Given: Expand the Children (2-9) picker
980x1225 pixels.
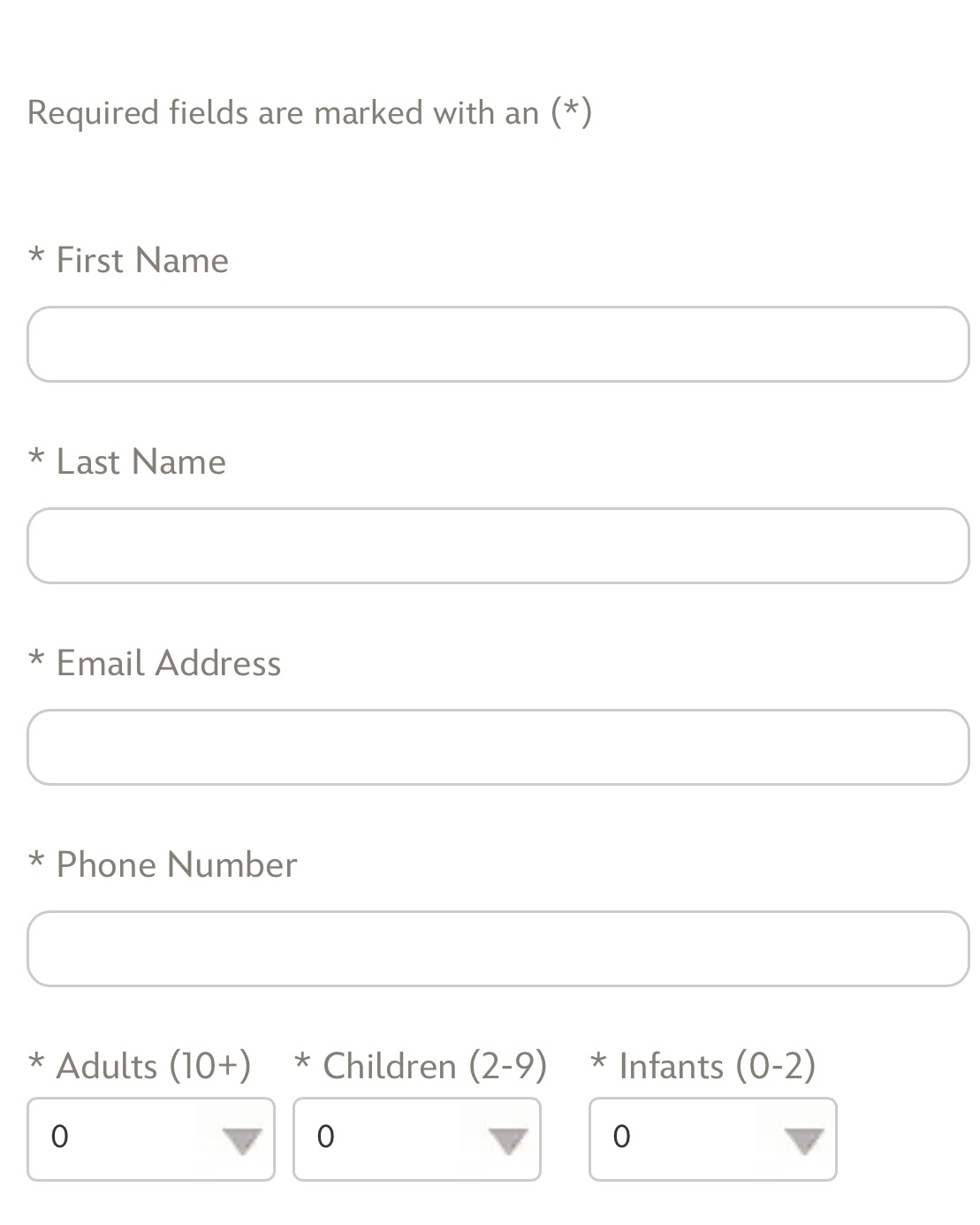Looking at the screenshot, I should 417,1139.
